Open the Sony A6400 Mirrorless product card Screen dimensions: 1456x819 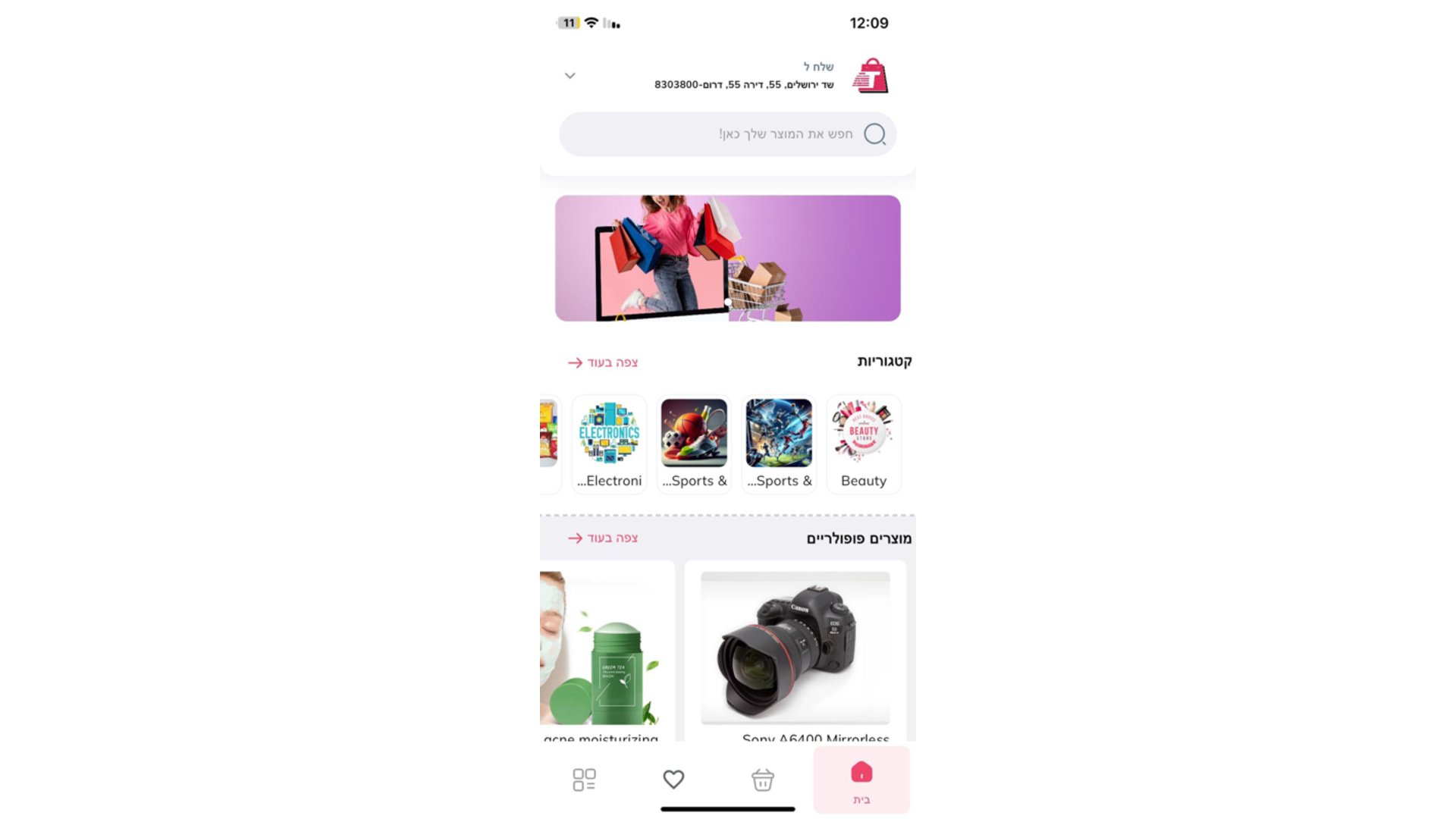tap(795, 652)
